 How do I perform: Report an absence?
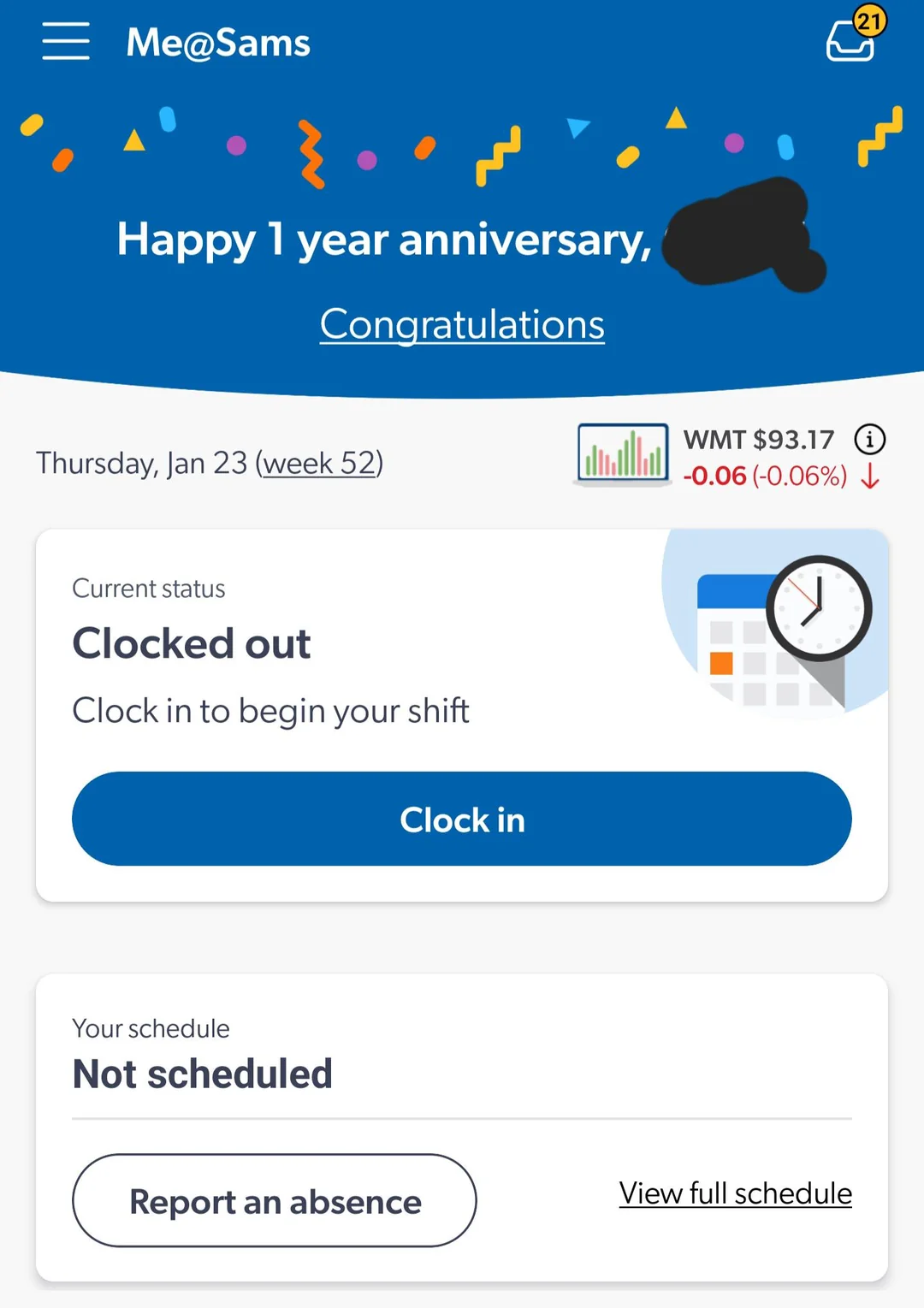tap(274, 1200)
